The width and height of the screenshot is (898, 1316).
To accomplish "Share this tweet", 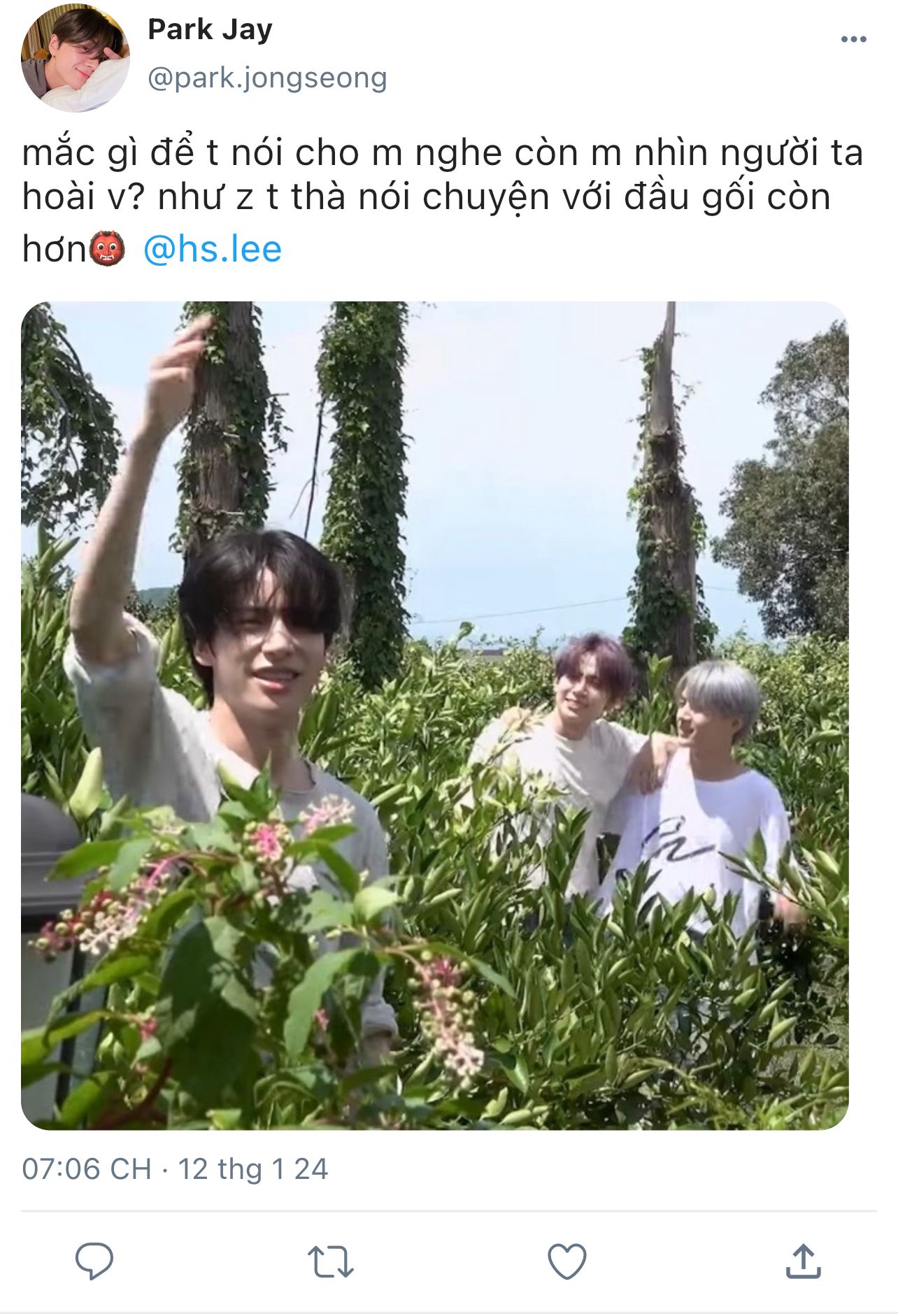I will pos(803,1261).
